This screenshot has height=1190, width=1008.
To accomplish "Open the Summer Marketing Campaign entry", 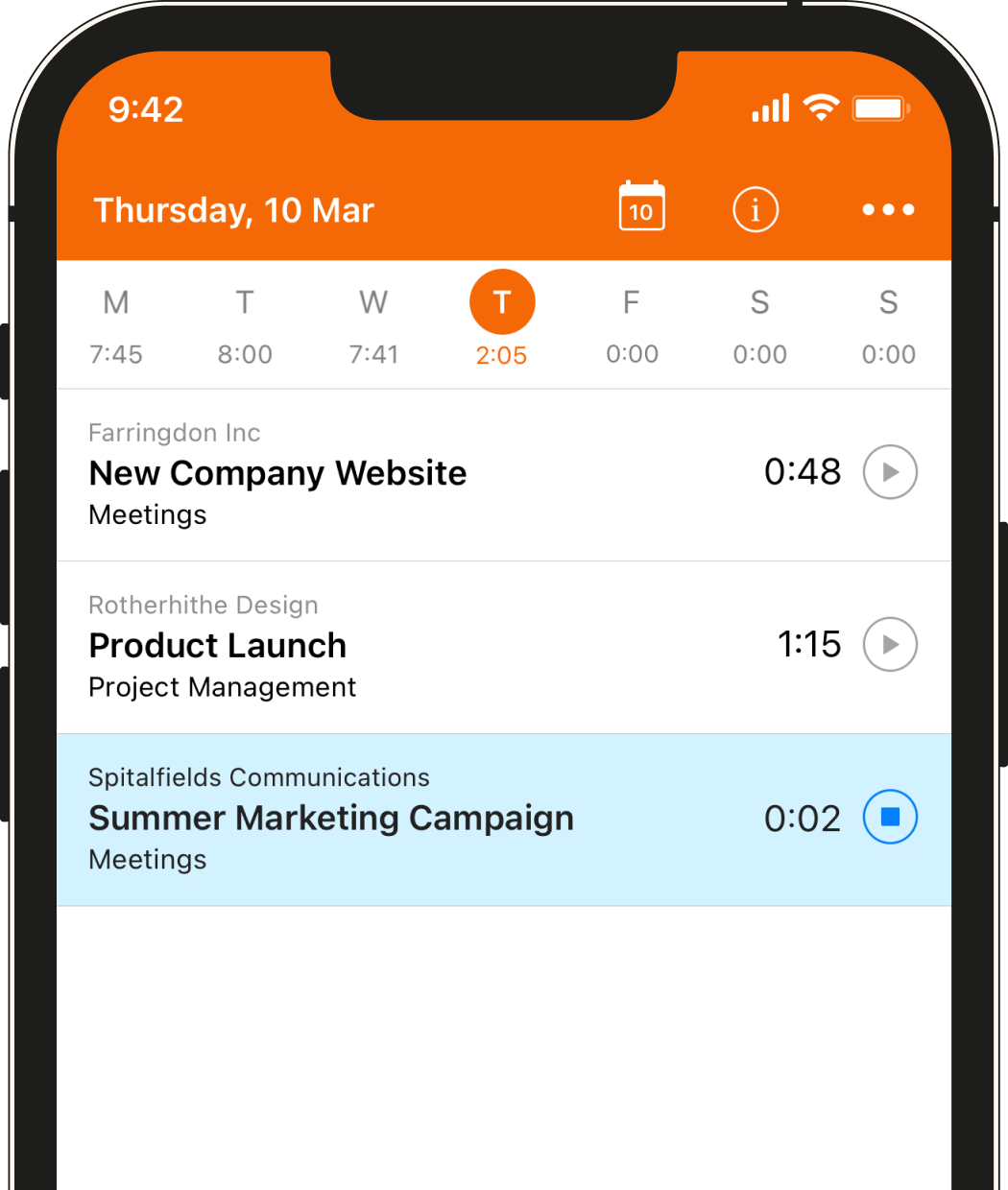I will [x=384, y=819].
